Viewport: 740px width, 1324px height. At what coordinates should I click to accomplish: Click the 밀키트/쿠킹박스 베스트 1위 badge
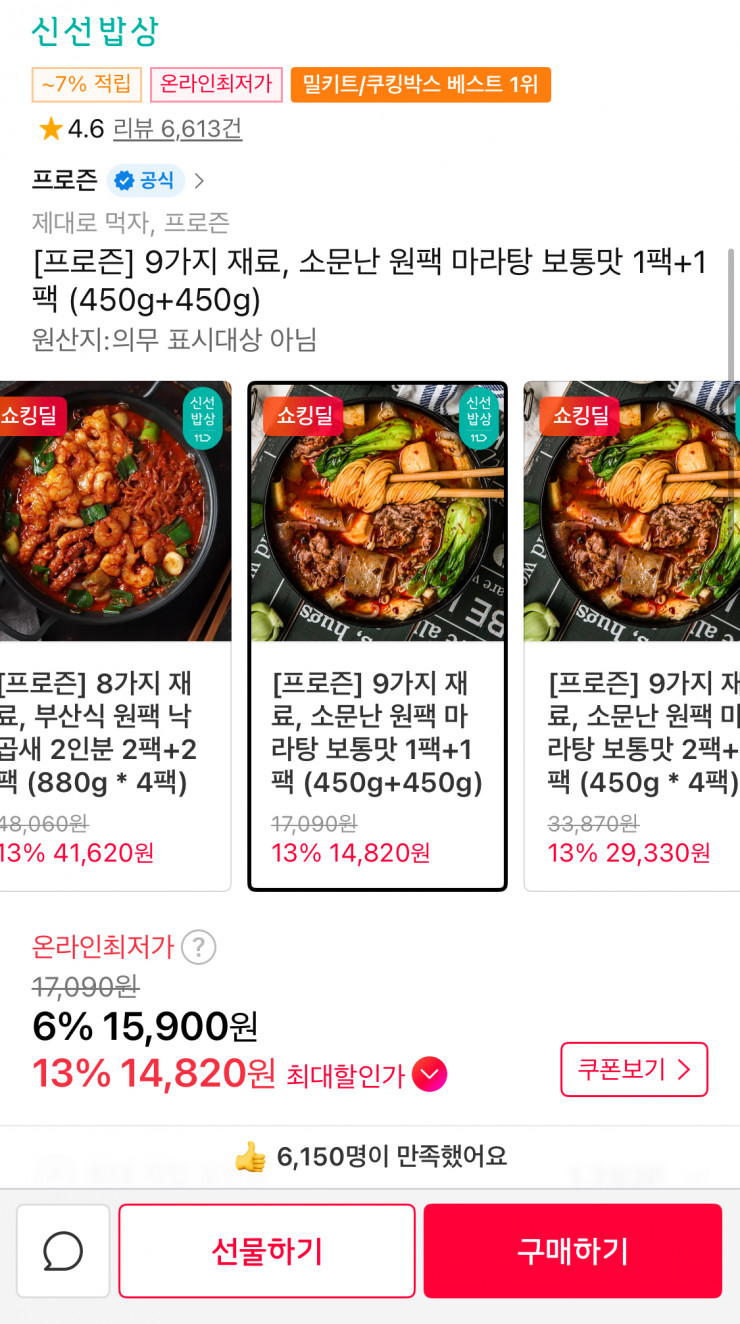pos(419,85)
